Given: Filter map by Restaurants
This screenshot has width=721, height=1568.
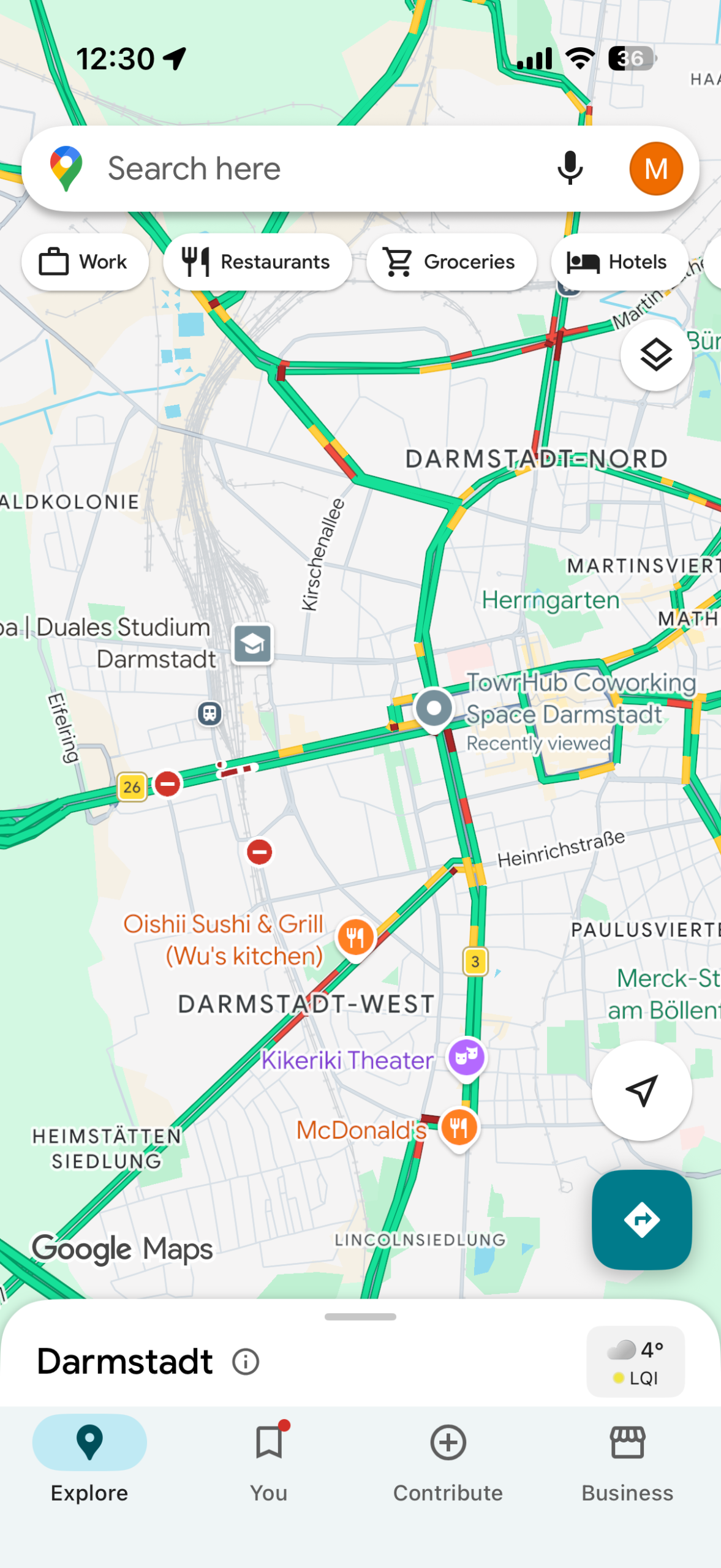Looking at the screenshot, I should click(x=257, y=262).
